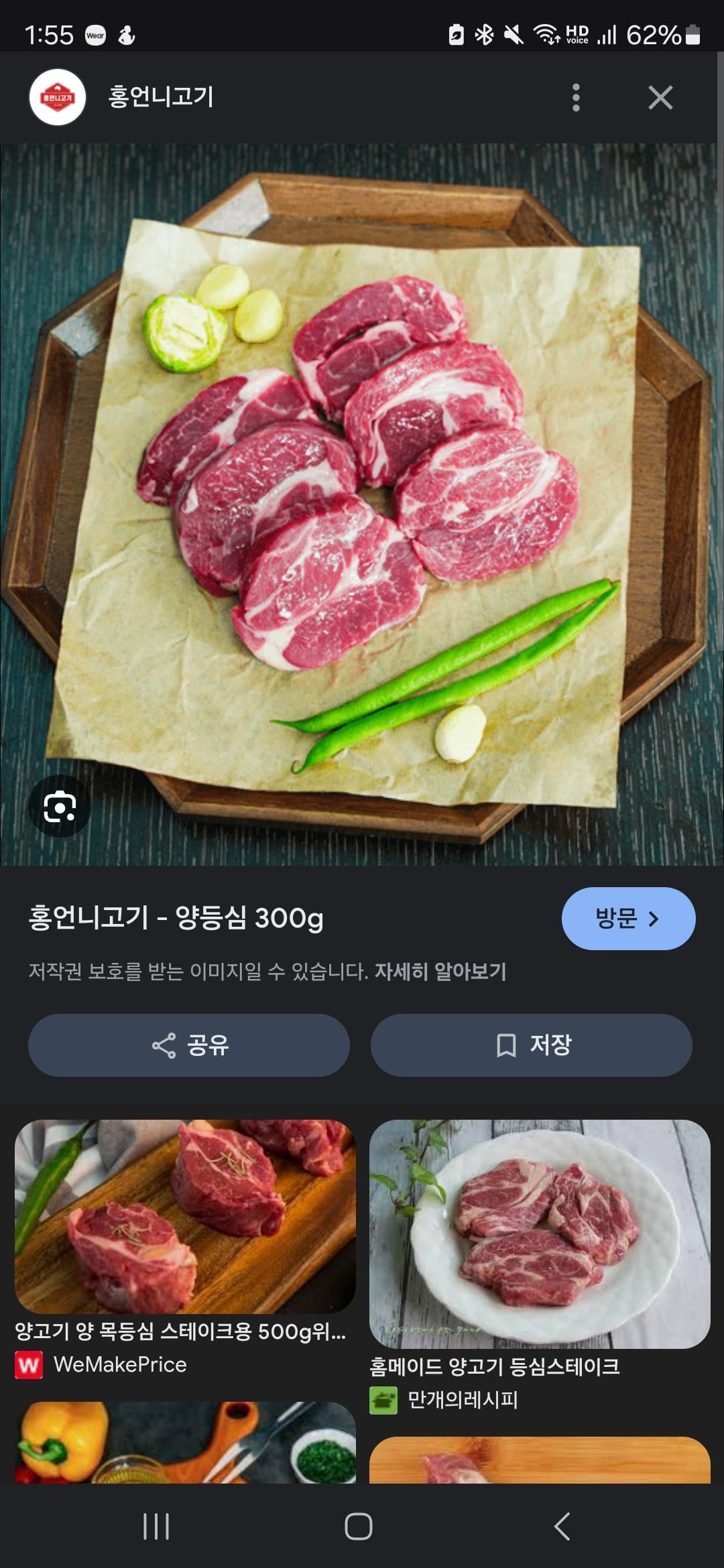Open recent apps from navigation bar

pyautogui.click(x=156, y=1526)
